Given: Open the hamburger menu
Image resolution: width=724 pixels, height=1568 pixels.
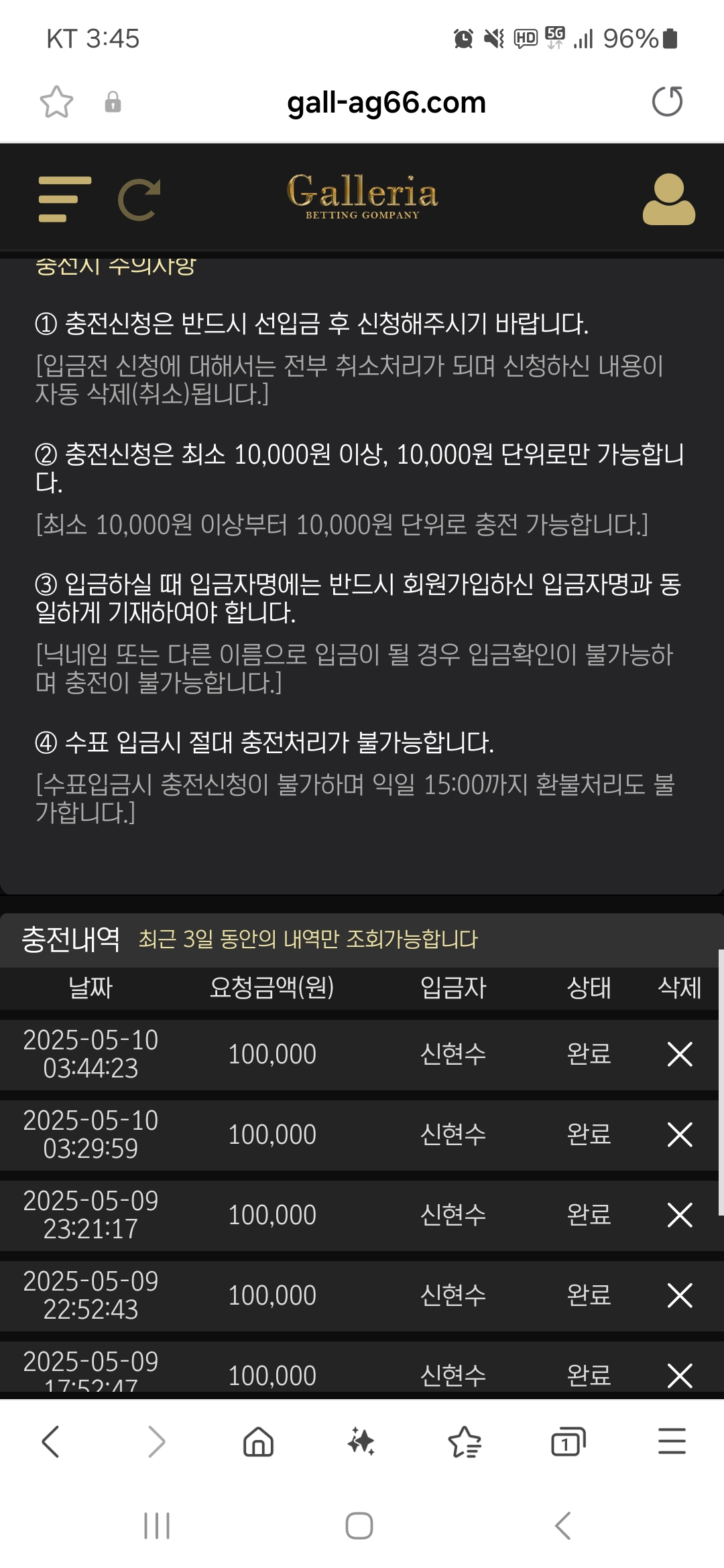Looking at the screenshot, I should pyautogui.click(x=64, y=199).
